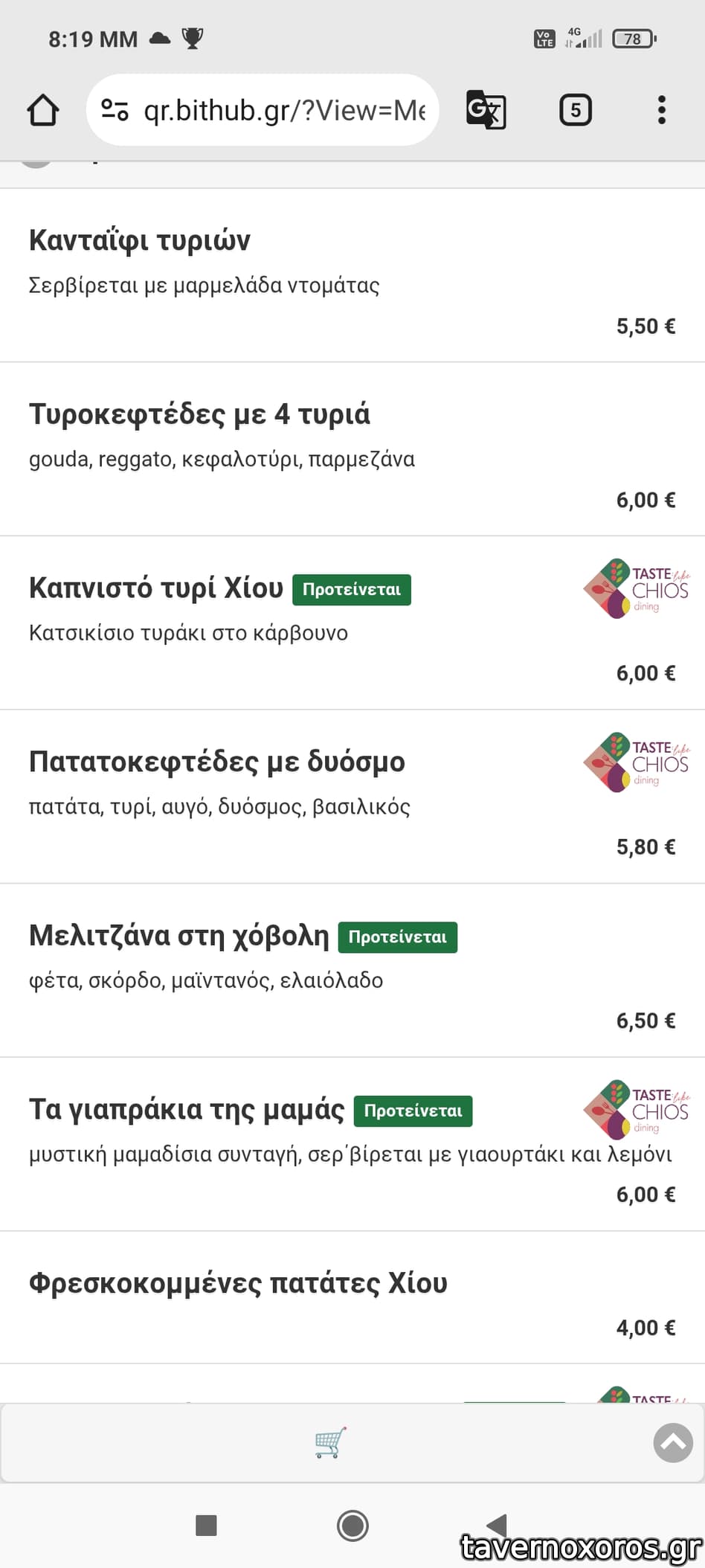Go back using the system back button
Screen dimensions: 705x1568
point(496,1525)
